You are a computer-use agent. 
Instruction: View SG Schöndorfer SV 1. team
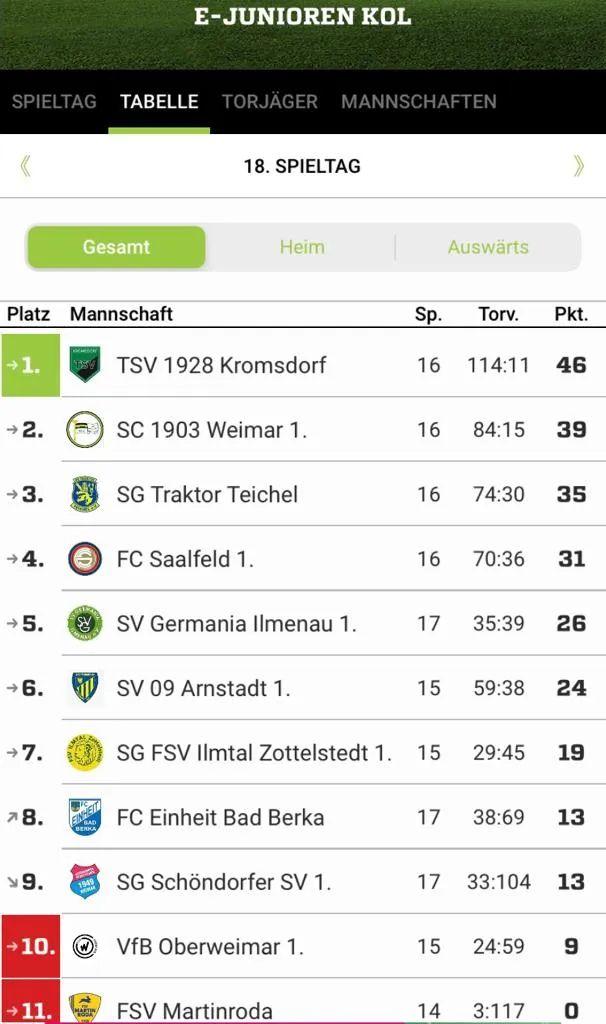pos(223,882)
